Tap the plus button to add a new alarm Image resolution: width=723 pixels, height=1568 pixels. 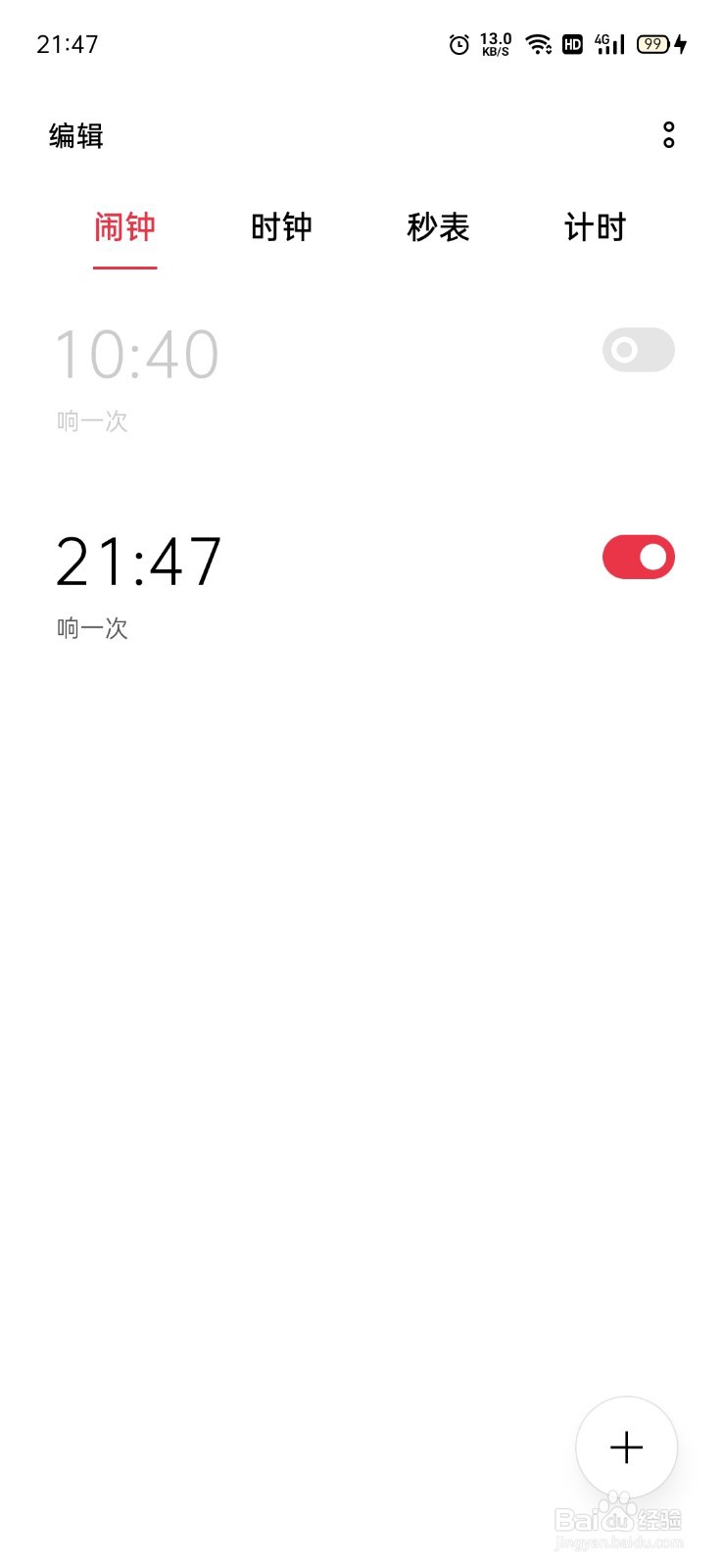pos(625,1447)
